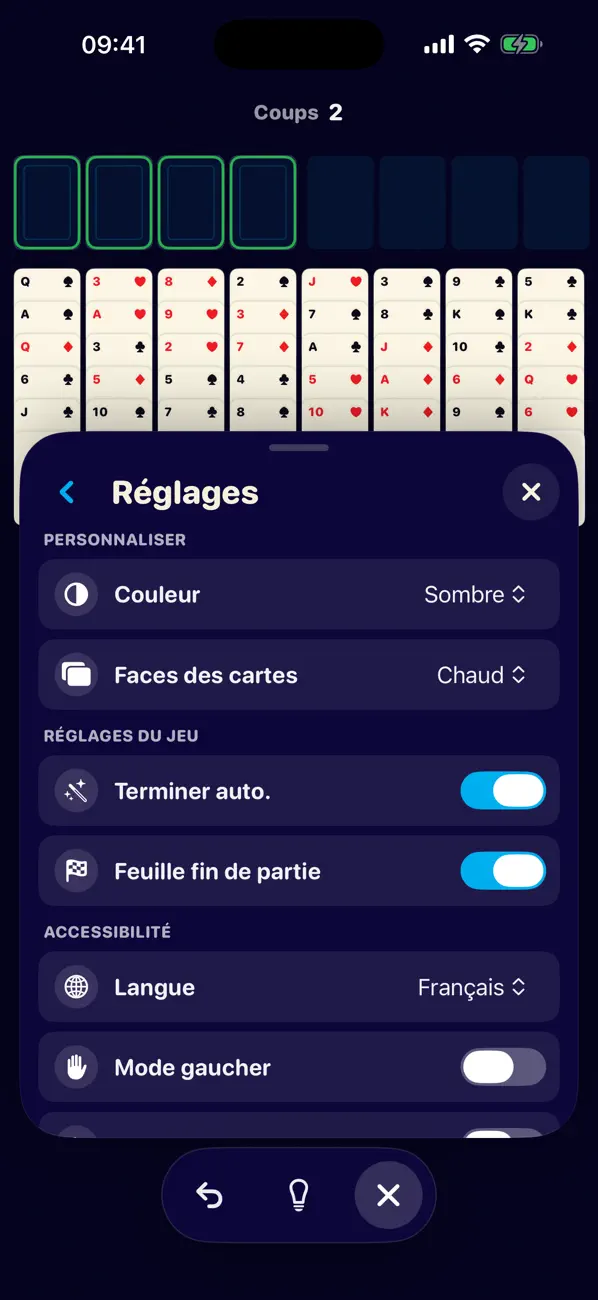Close the Réglages sheet
598x1300 pixels.
[x=531, y=492]
